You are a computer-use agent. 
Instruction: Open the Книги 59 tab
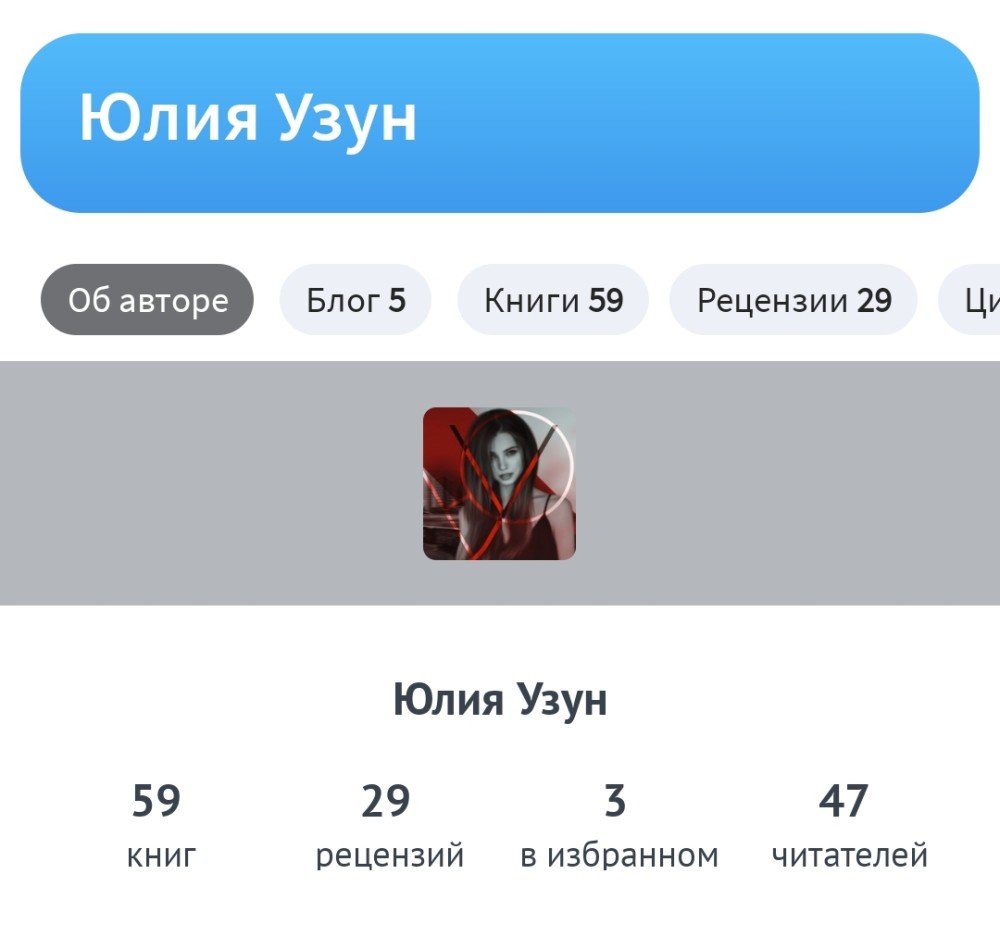pos(553,300)
